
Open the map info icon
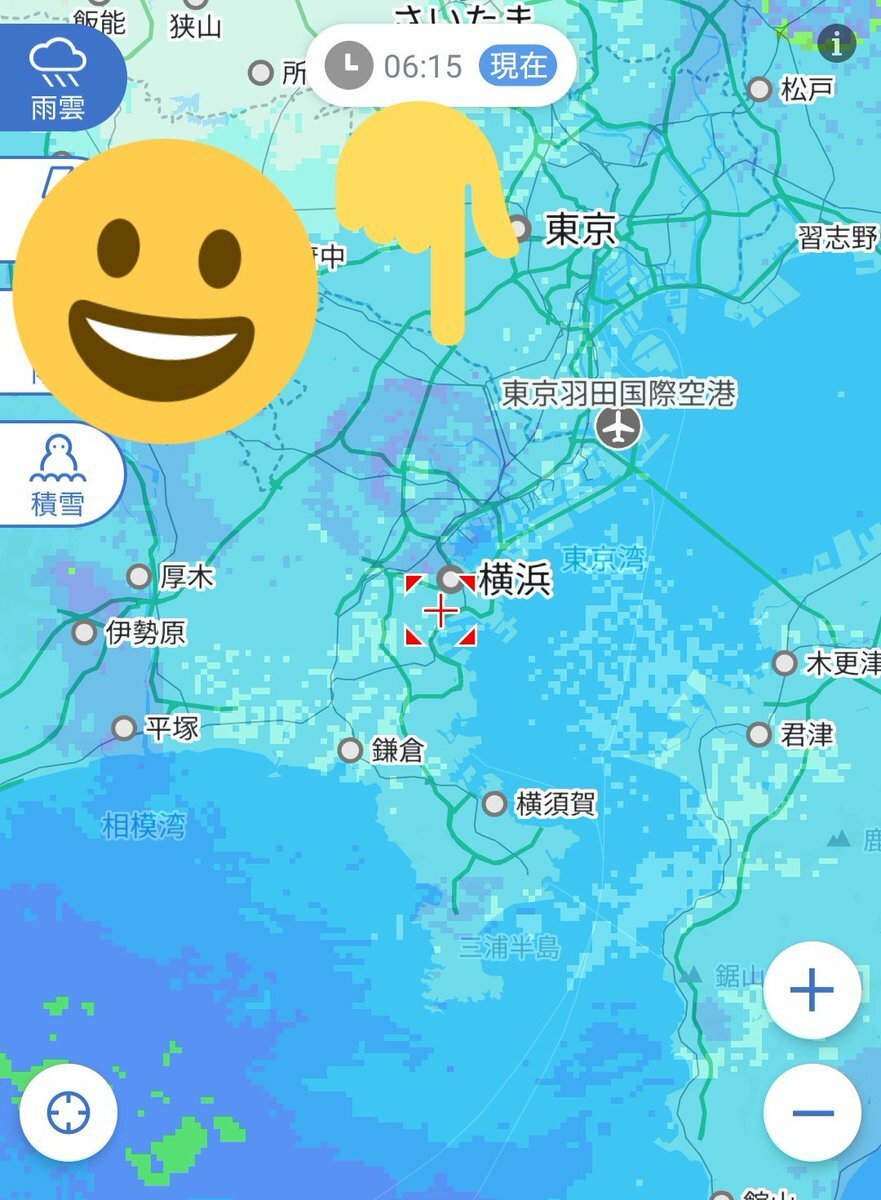click(x=836, y=43)
